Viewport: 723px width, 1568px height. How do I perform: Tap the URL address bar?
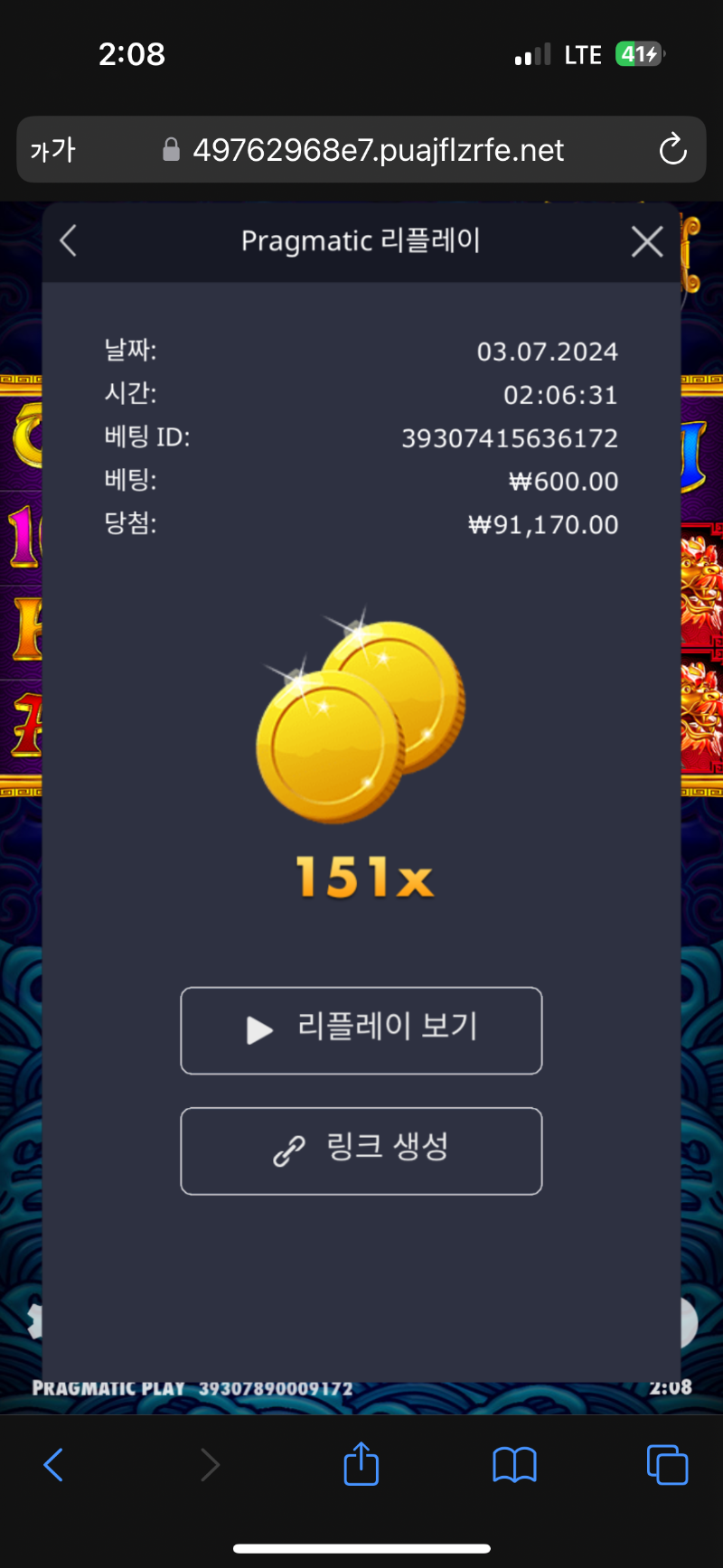pos(361,149)
